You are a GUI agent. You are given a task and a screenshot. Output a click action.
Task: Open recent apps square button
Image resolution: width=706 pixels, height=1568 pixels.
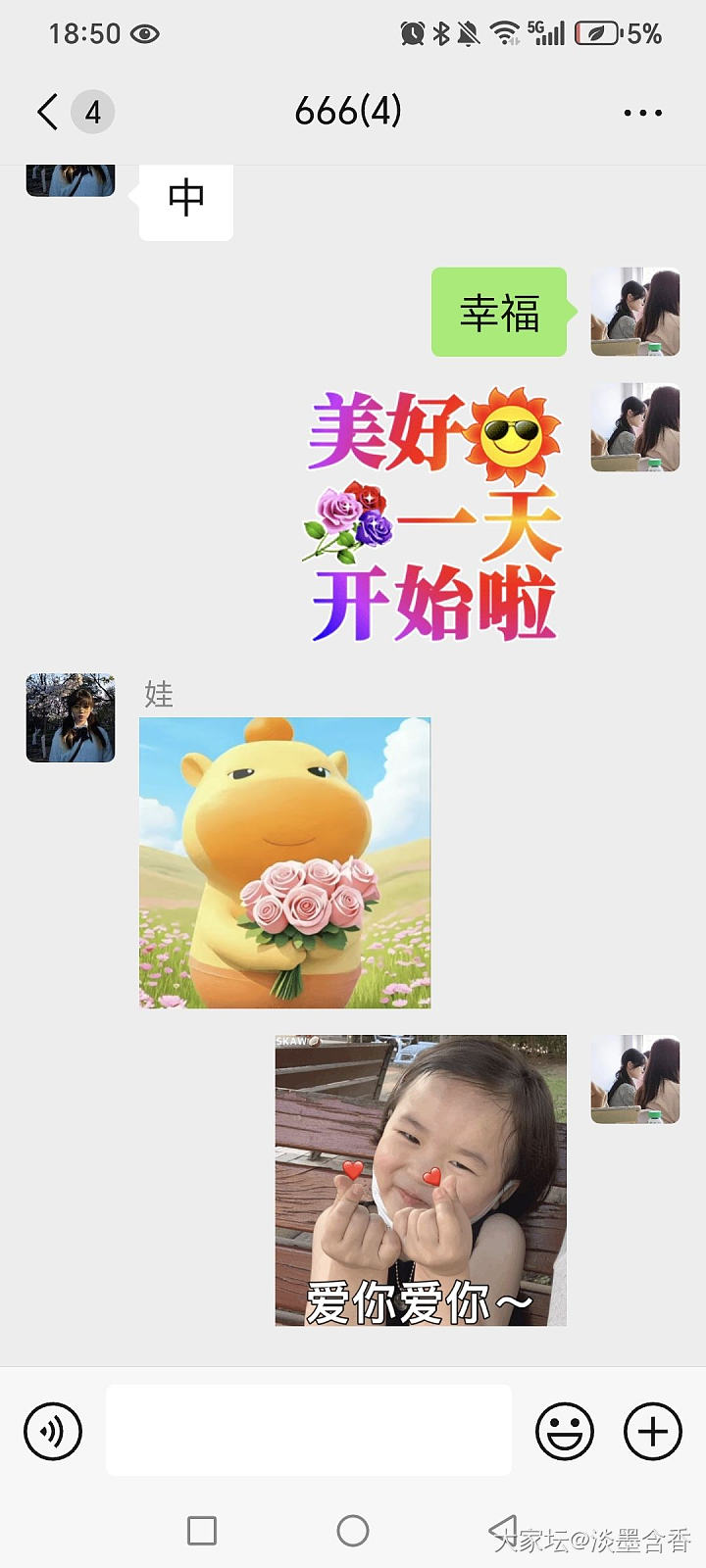point(202,1531)
